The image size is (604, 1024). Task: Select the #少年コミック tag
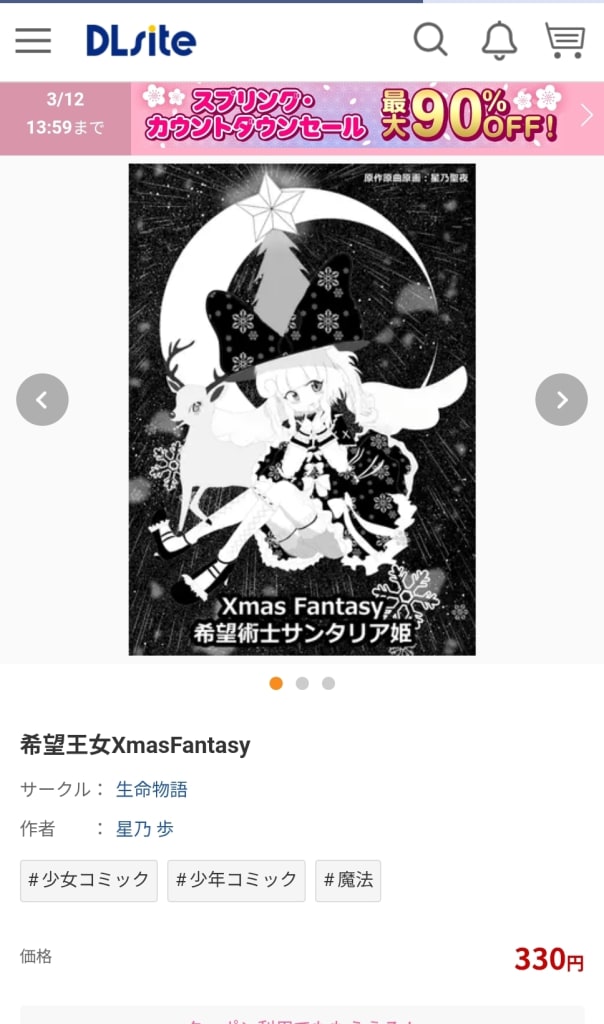coord(236,880)
